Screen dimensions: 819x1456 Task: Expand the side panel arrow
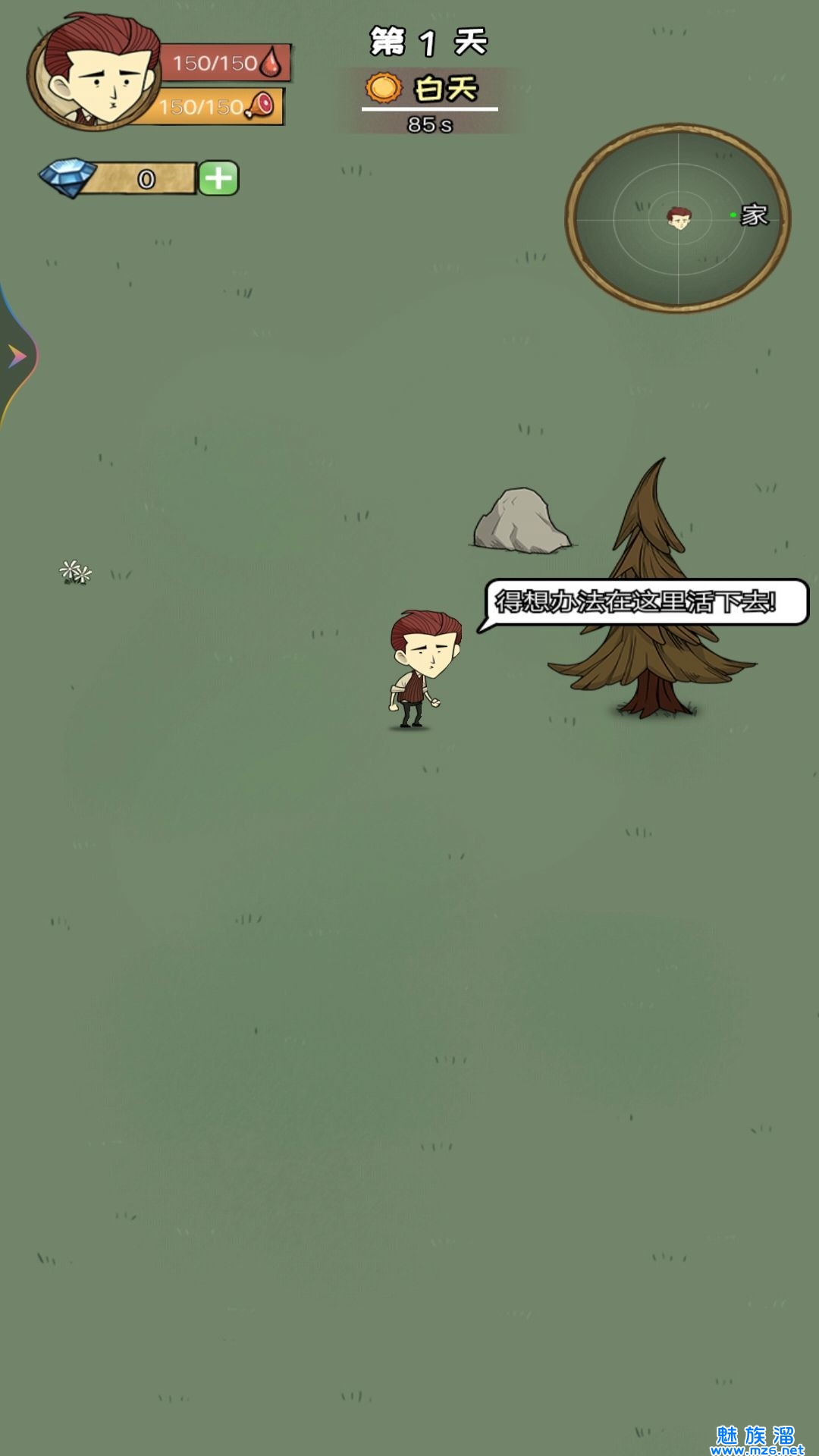(17, 356)
